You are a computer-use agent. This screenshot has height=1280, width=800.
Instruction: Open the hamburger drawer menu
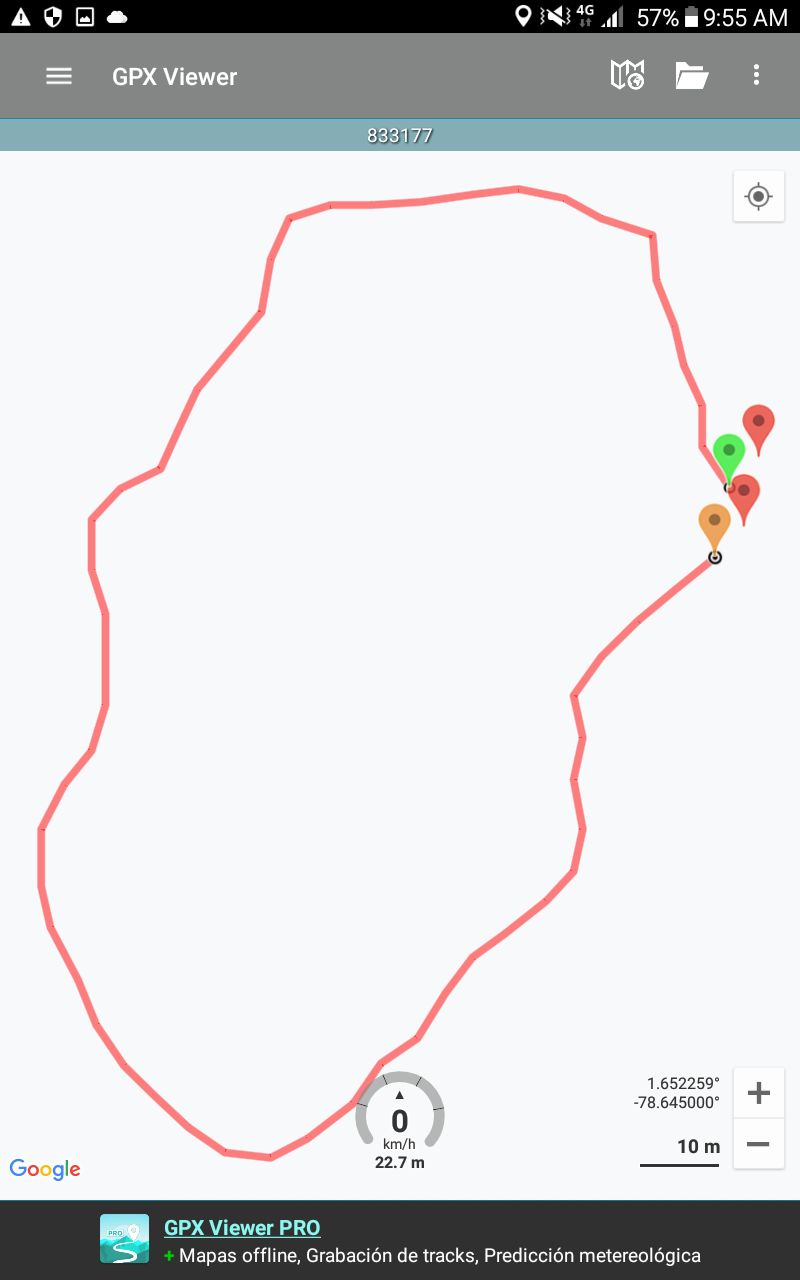pyautogui.click(x=59, y=76)
